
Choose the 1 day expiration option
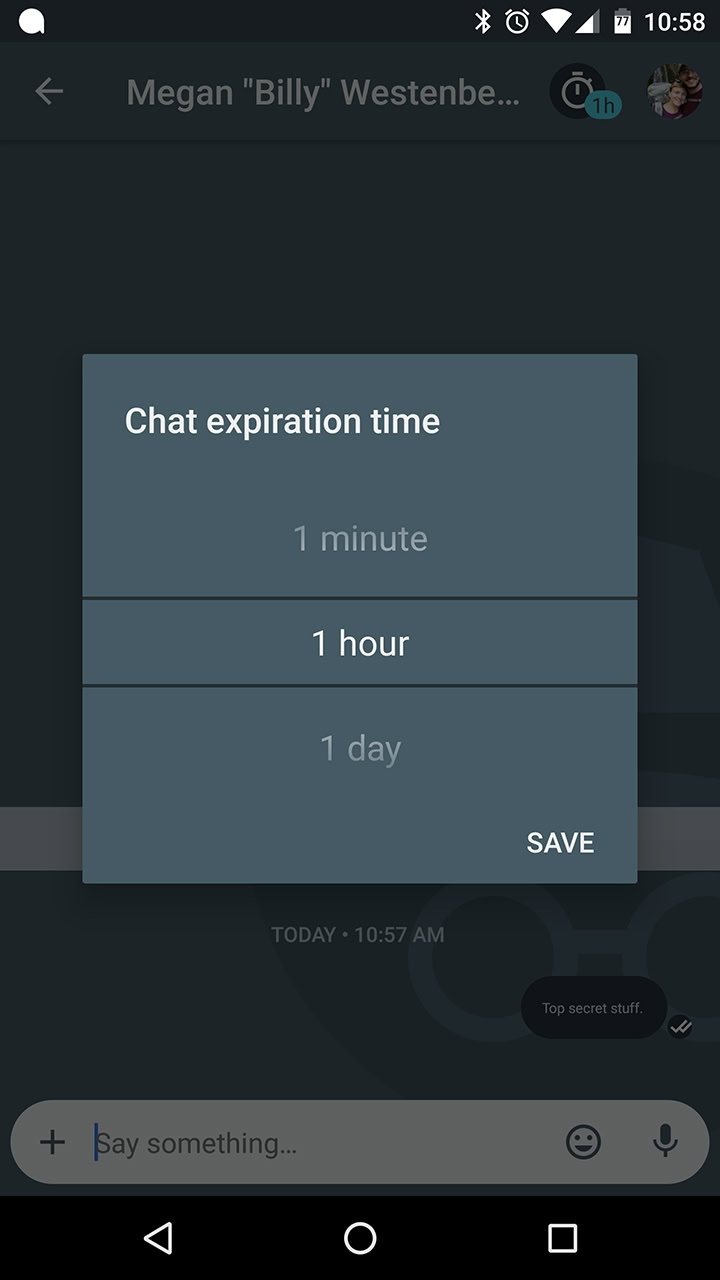[360, 748]
